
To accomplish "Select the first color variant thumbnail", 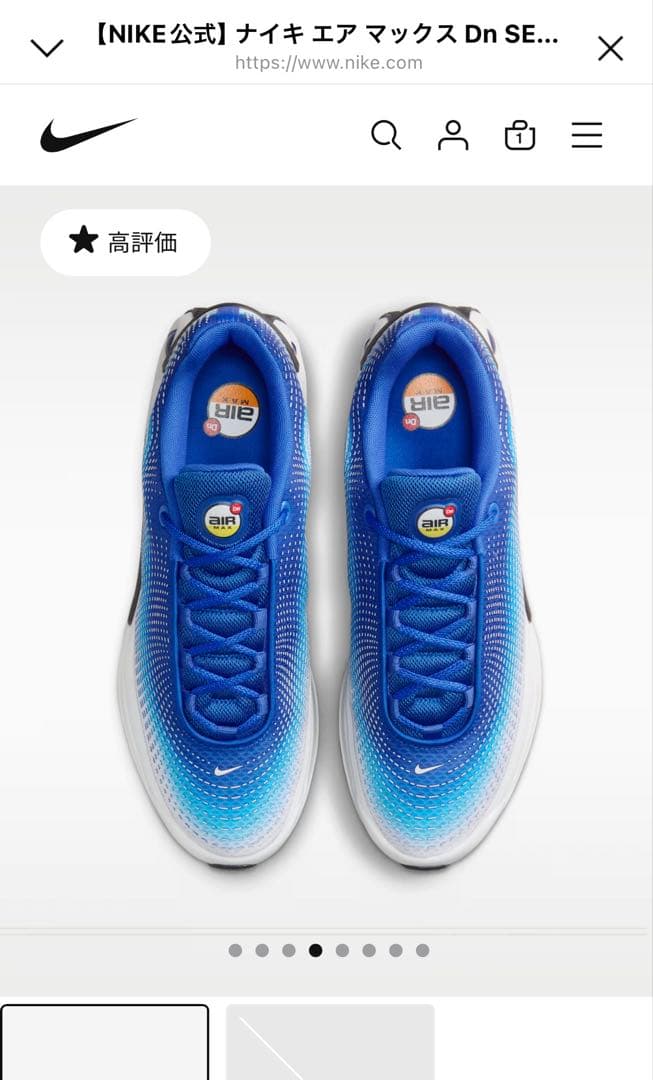I will pos(105,1042).
